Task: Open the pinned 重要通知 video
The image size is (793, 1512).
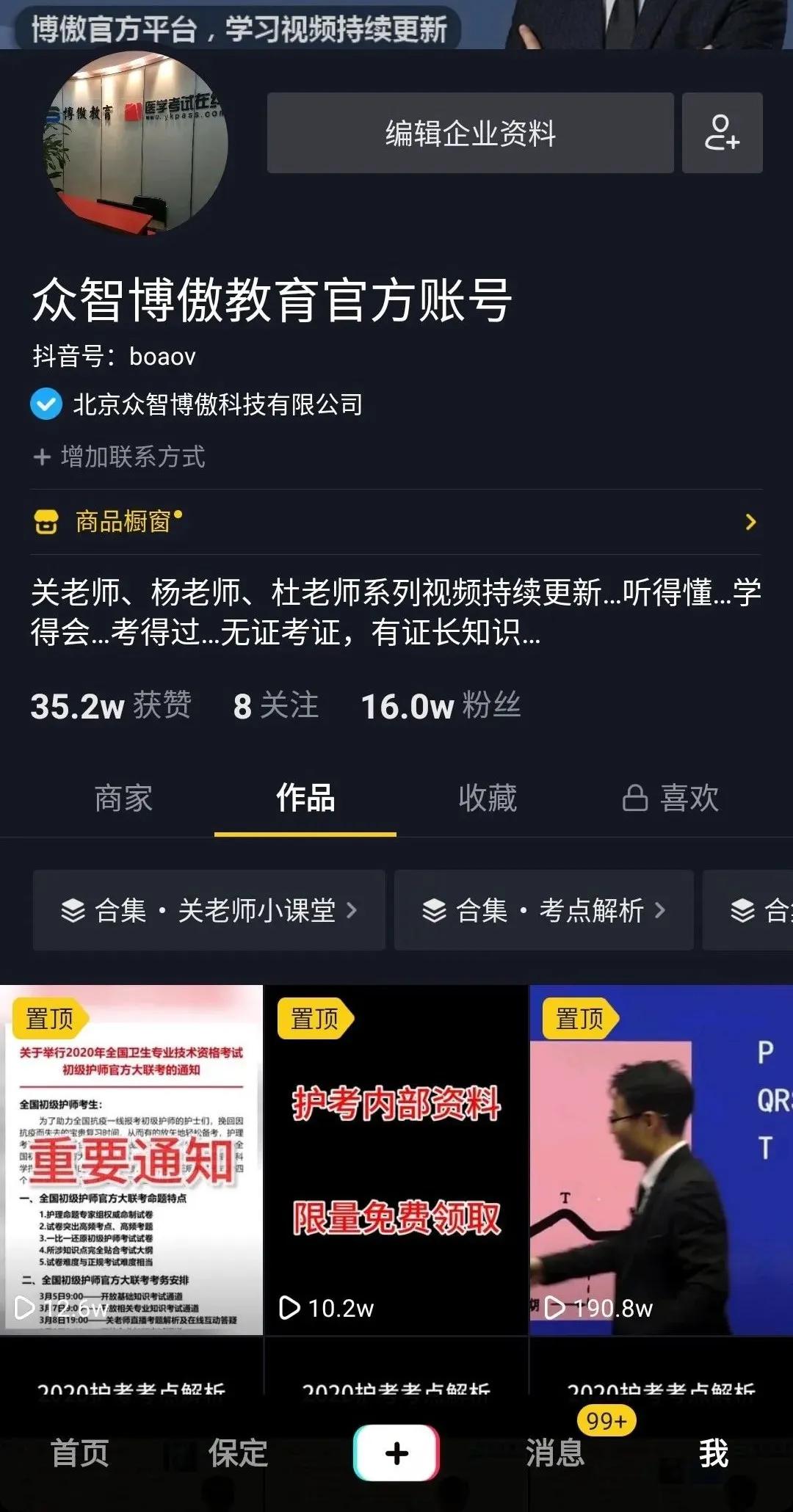Action: point(131,1160)
